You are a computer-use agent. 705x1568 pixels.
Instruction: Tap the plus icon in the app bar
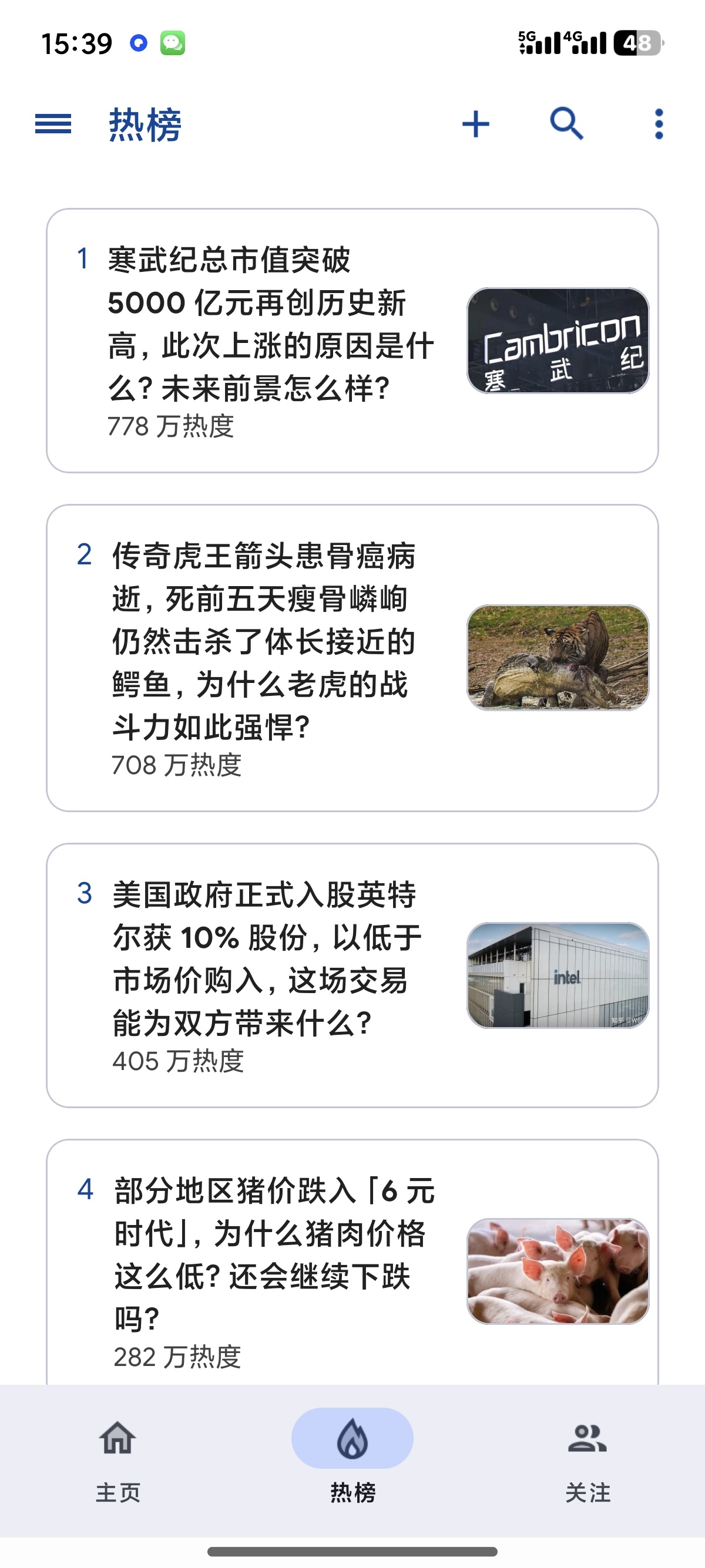coord(475,124)
